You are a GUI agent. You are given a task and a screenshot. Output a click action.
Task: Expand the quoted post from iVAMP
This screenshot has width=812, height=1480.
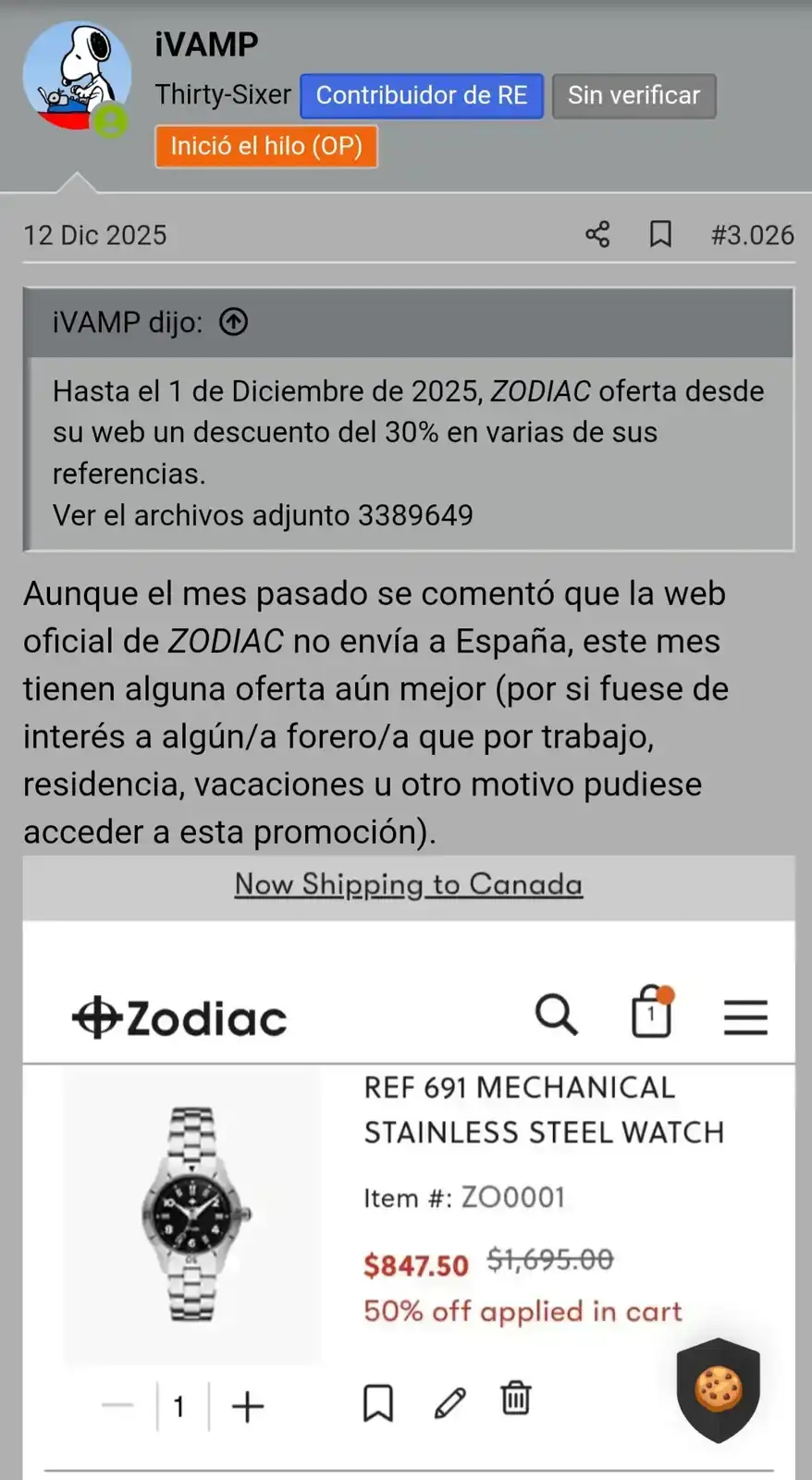click(234, 322)
